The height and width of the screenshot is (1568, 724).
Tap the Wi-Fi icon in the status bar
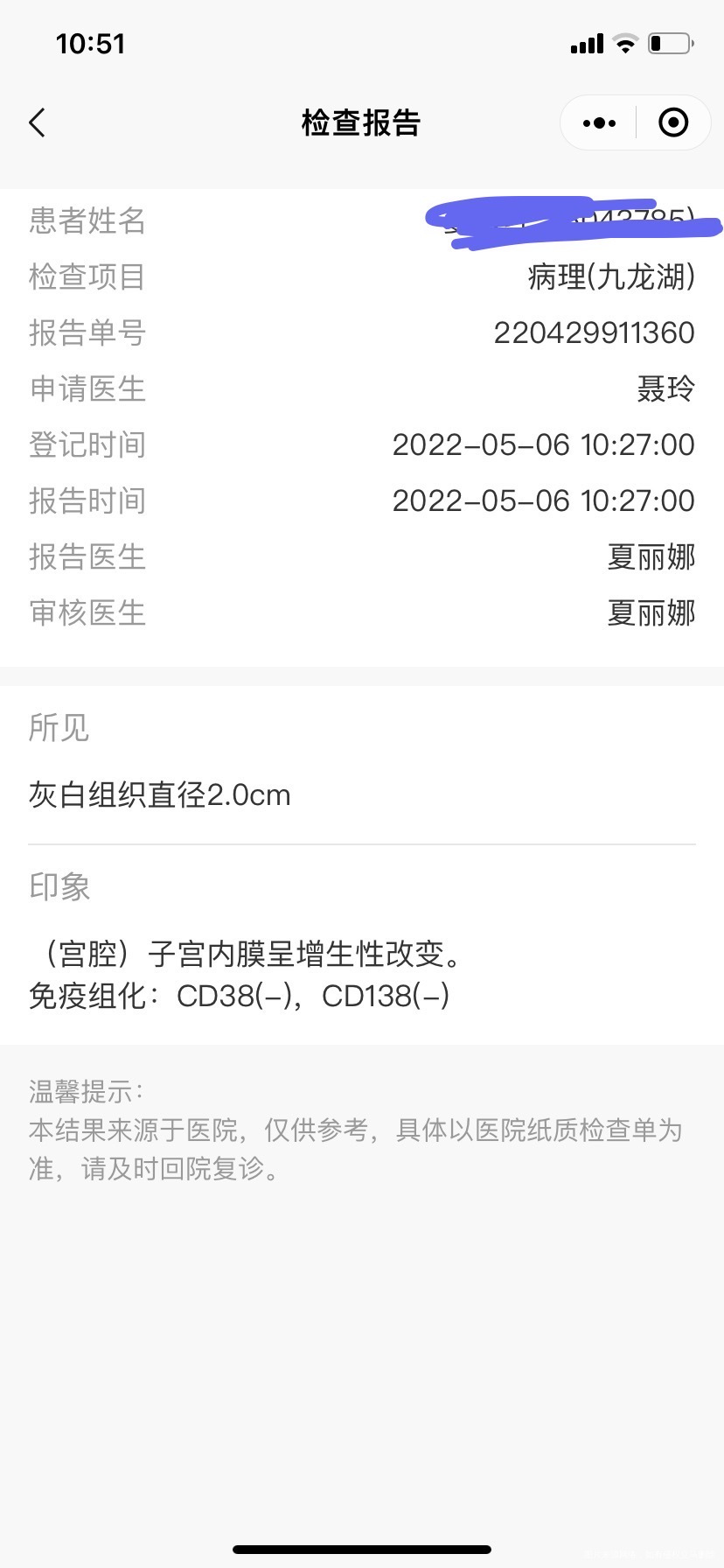pyautogui.click(x=624, y=42)
